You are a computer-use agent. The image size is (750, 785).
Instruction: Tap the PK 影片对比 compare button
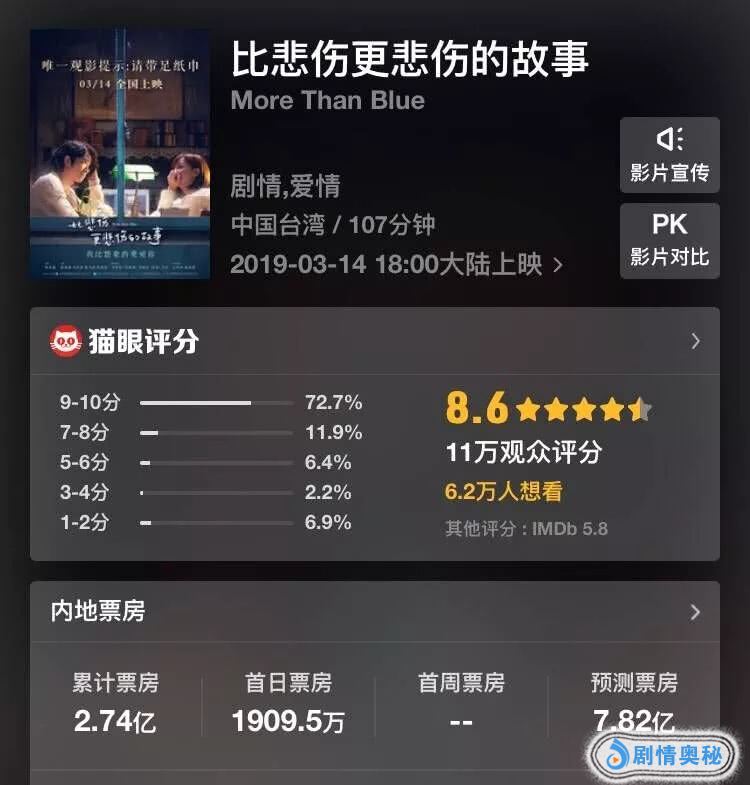point(669,240)
